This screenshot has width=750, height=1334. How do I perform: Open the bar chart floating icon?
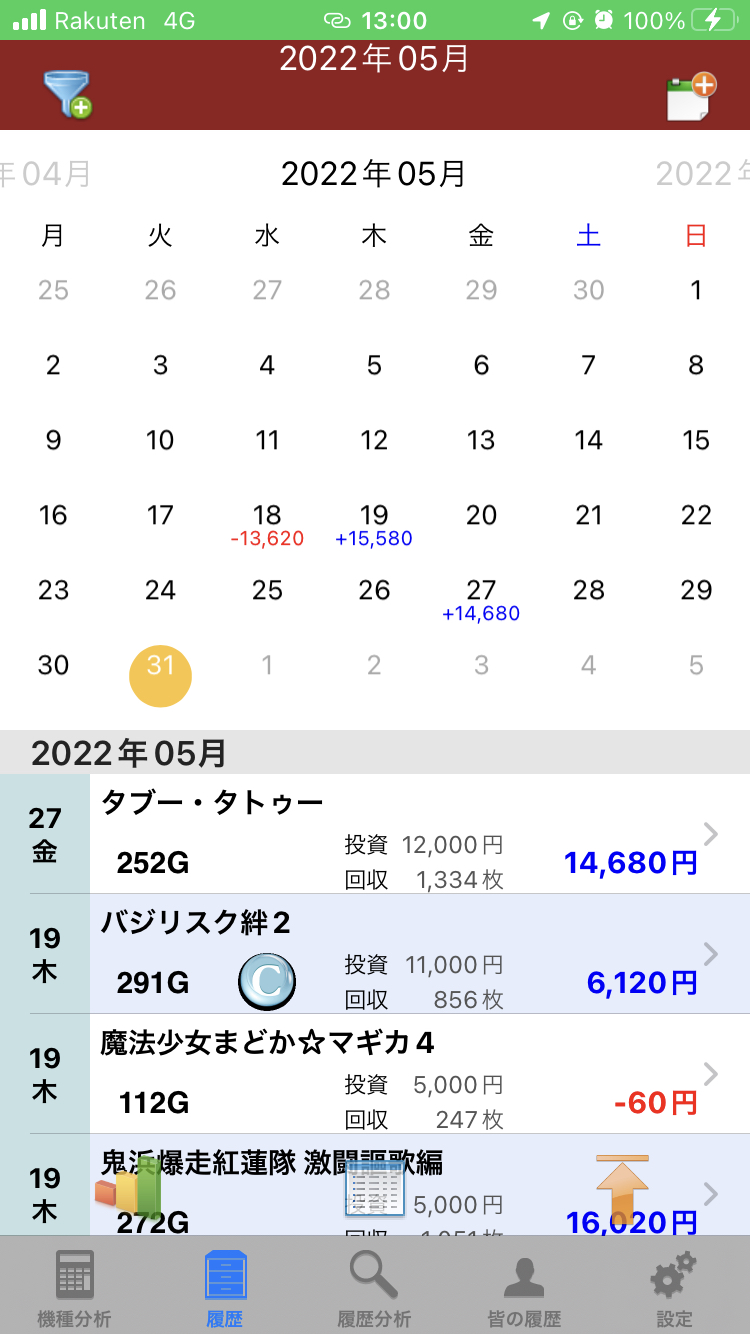[128, 1186]
